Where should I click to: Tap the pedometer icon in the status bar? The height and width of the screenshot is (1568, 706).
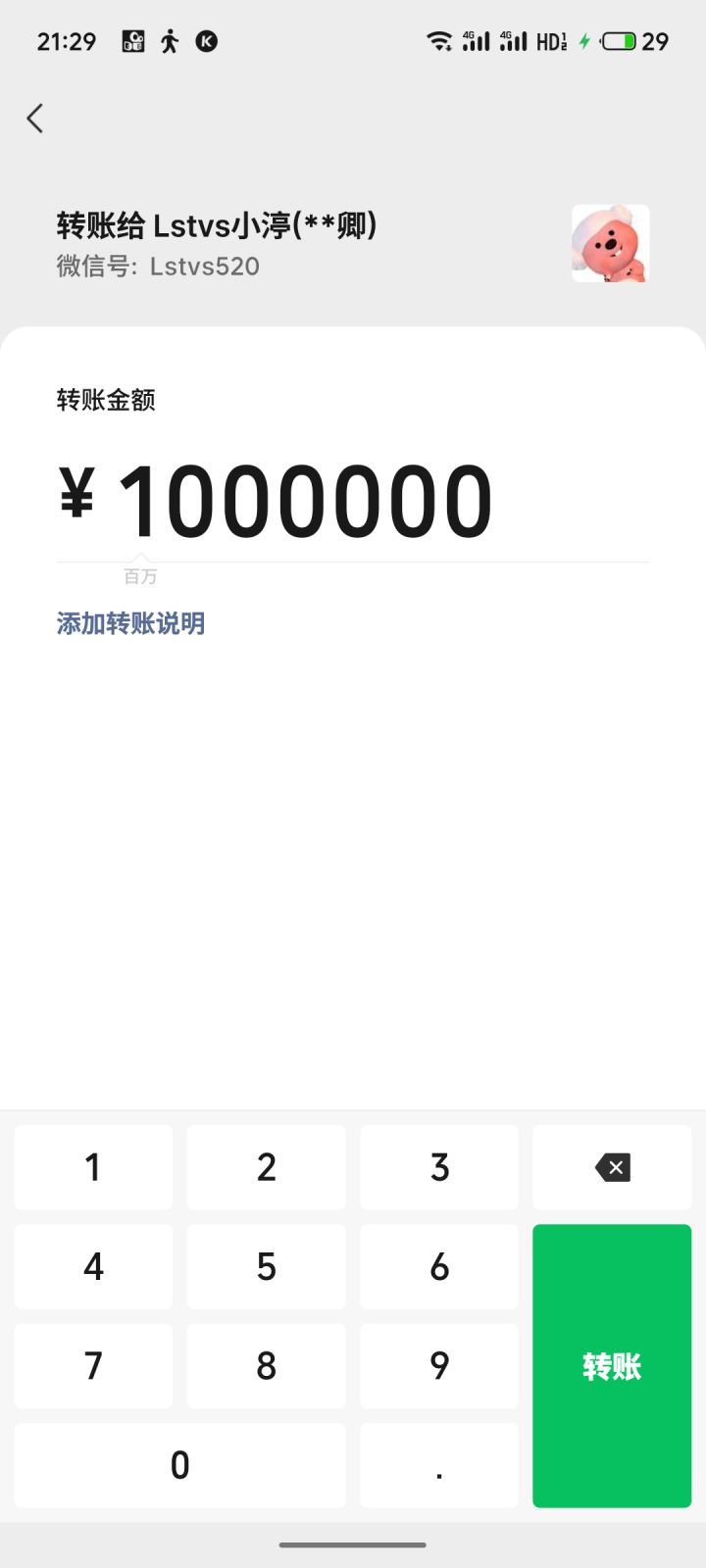169,41
